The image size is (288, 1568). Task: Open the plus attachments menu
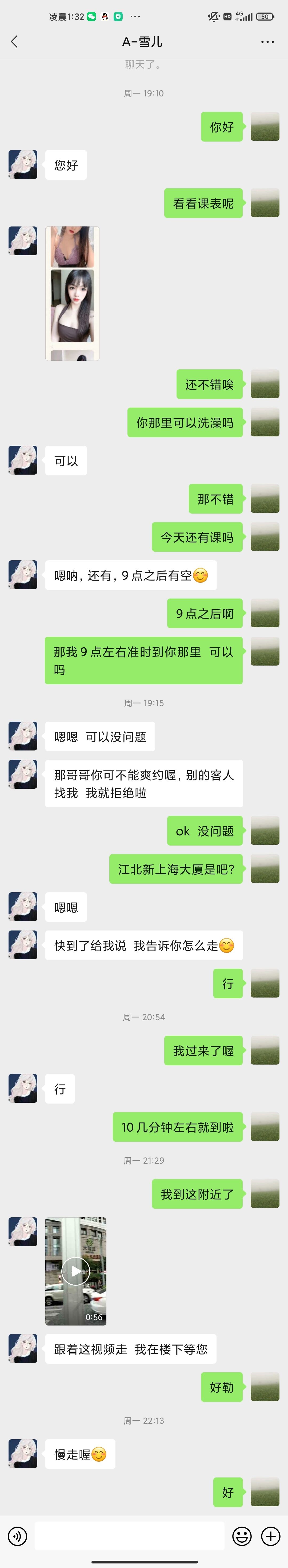[270, 1536]
